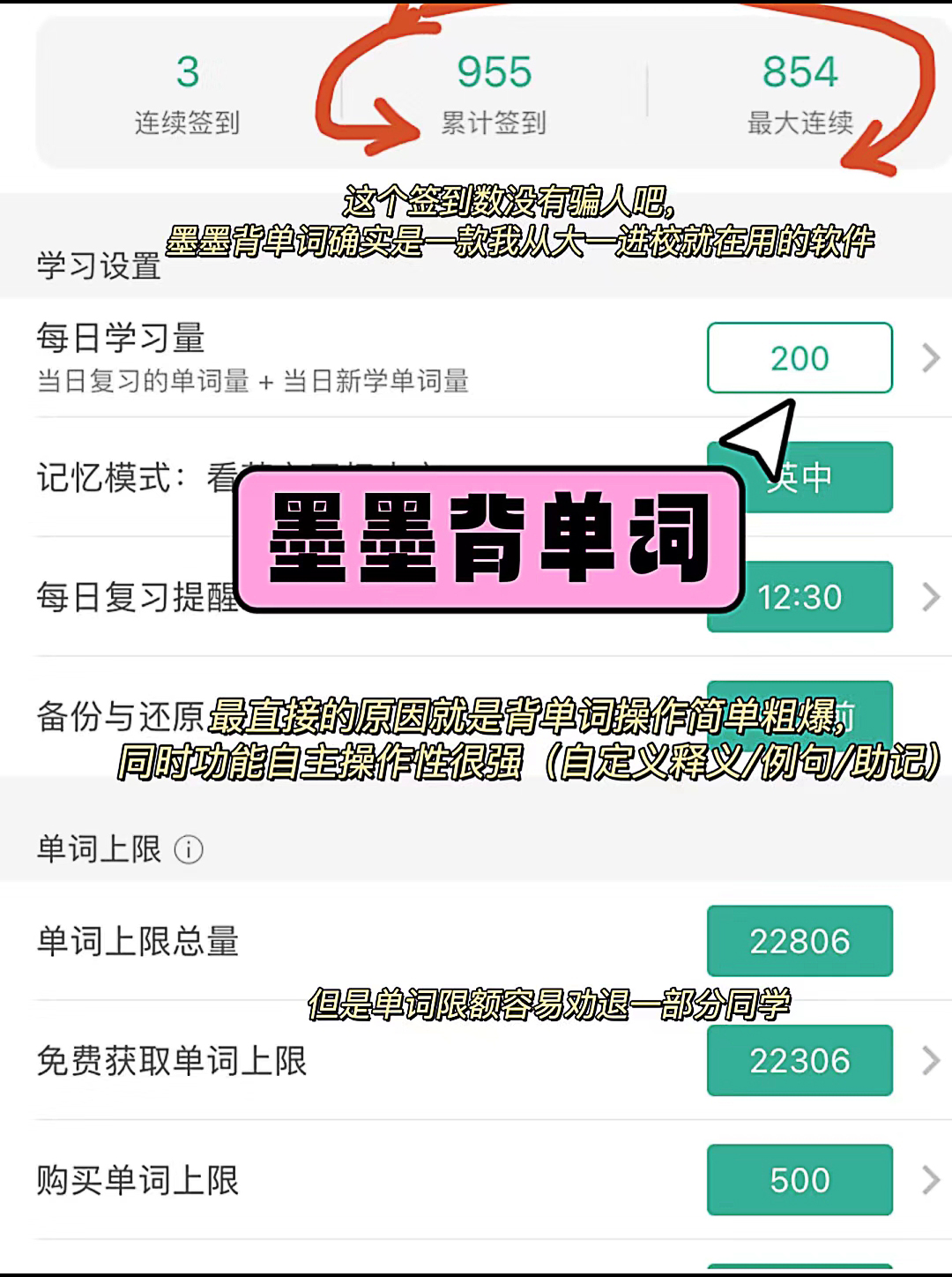Expand the 免费获取单词上限 row chevron
This screenshot has height=1277, width=952.
(x=928, y=1059)
